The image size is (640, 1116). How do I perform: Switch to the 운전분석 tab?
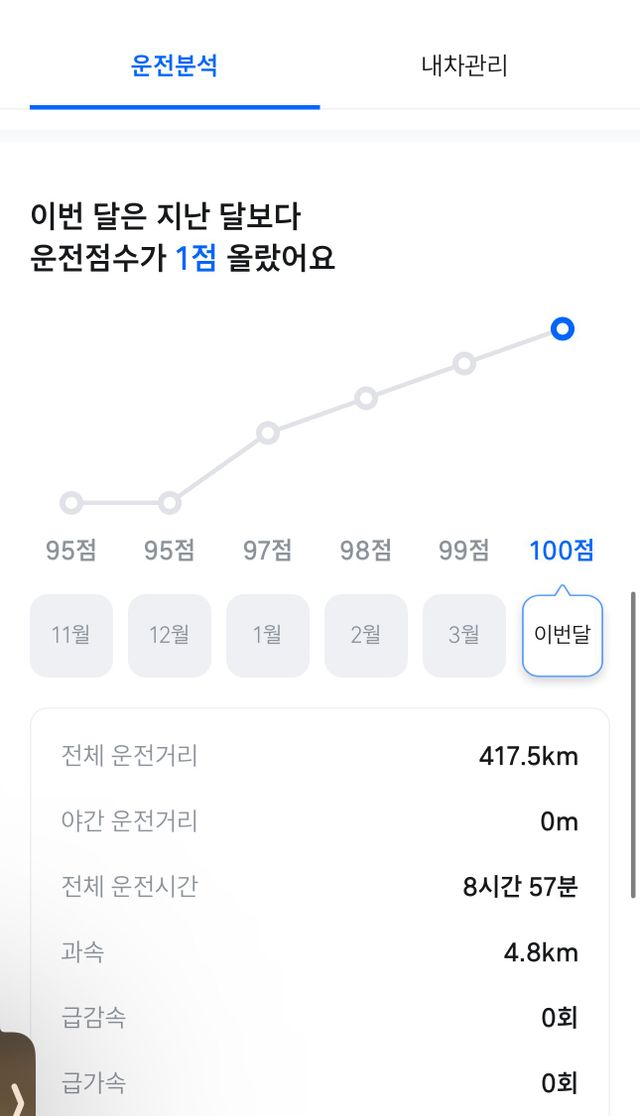(x=175, y=67)
